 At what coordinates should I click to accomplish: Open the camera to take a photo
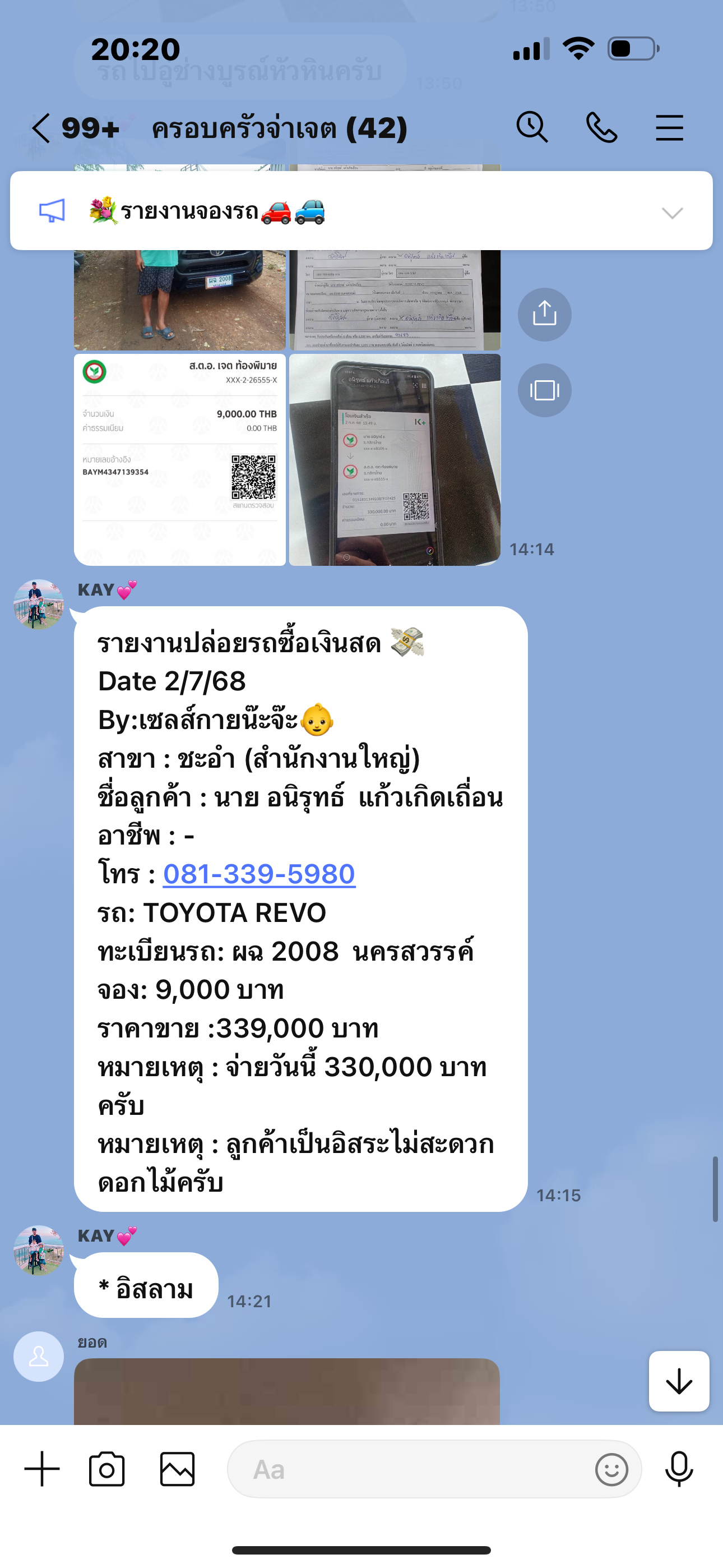click(106, 1469)
